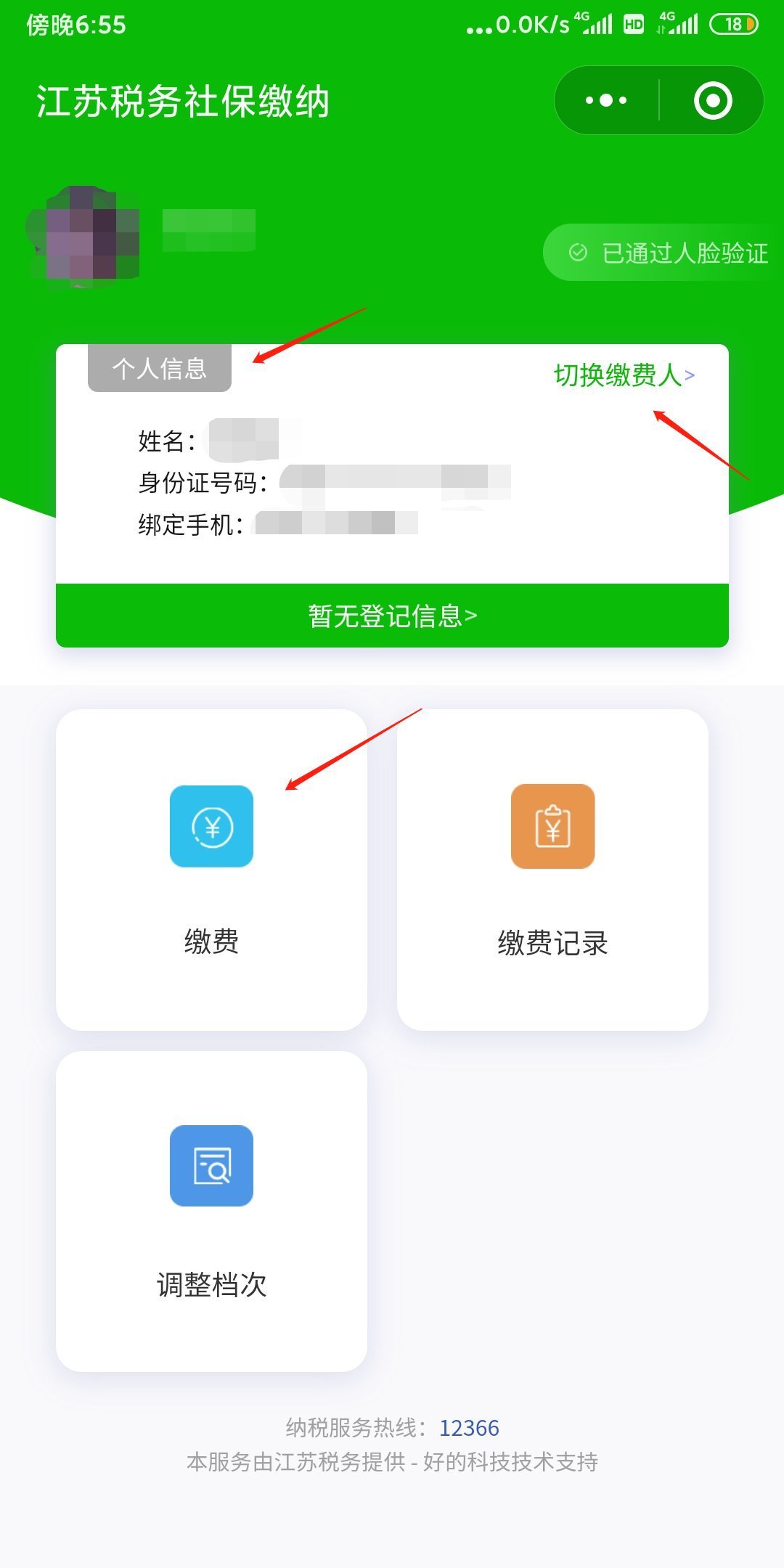This screenshot has height=1568, width=784.
Task: View 缴费记录 payment records
Action: tap(552, 870)
